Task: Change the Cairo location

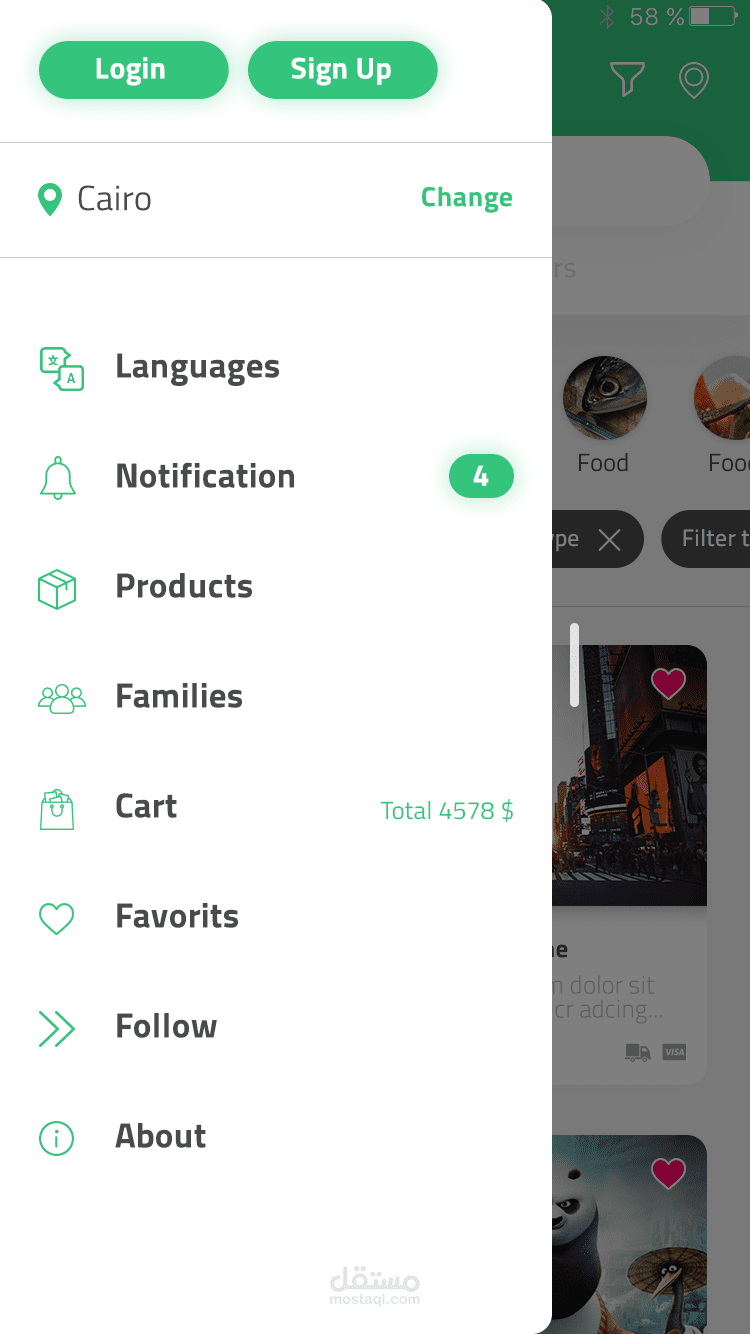Action: click(466, 198)
